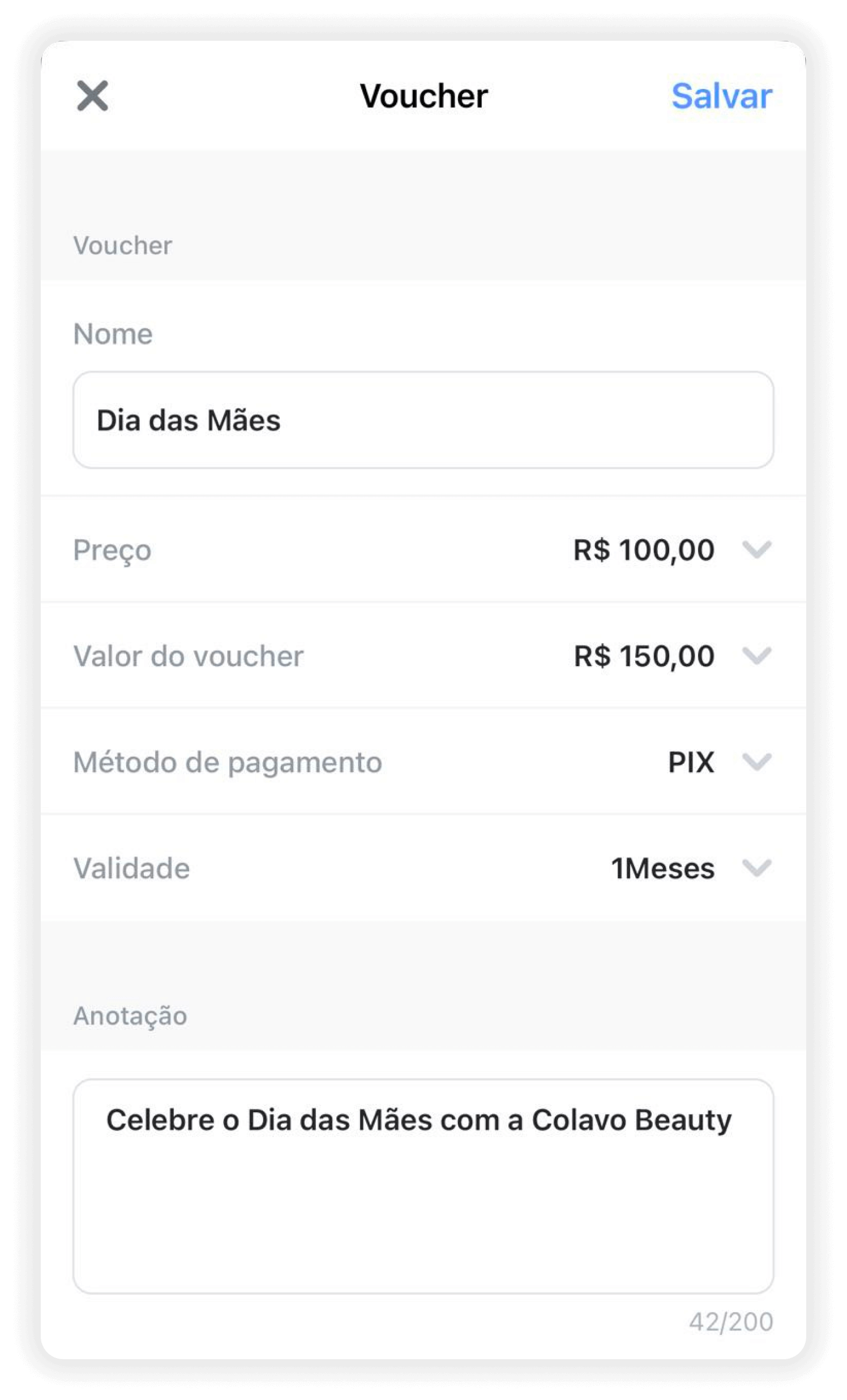Edit the Nome field 'Dia das Mães'
The image size is (847, 1400).
[x=422, y=420]
